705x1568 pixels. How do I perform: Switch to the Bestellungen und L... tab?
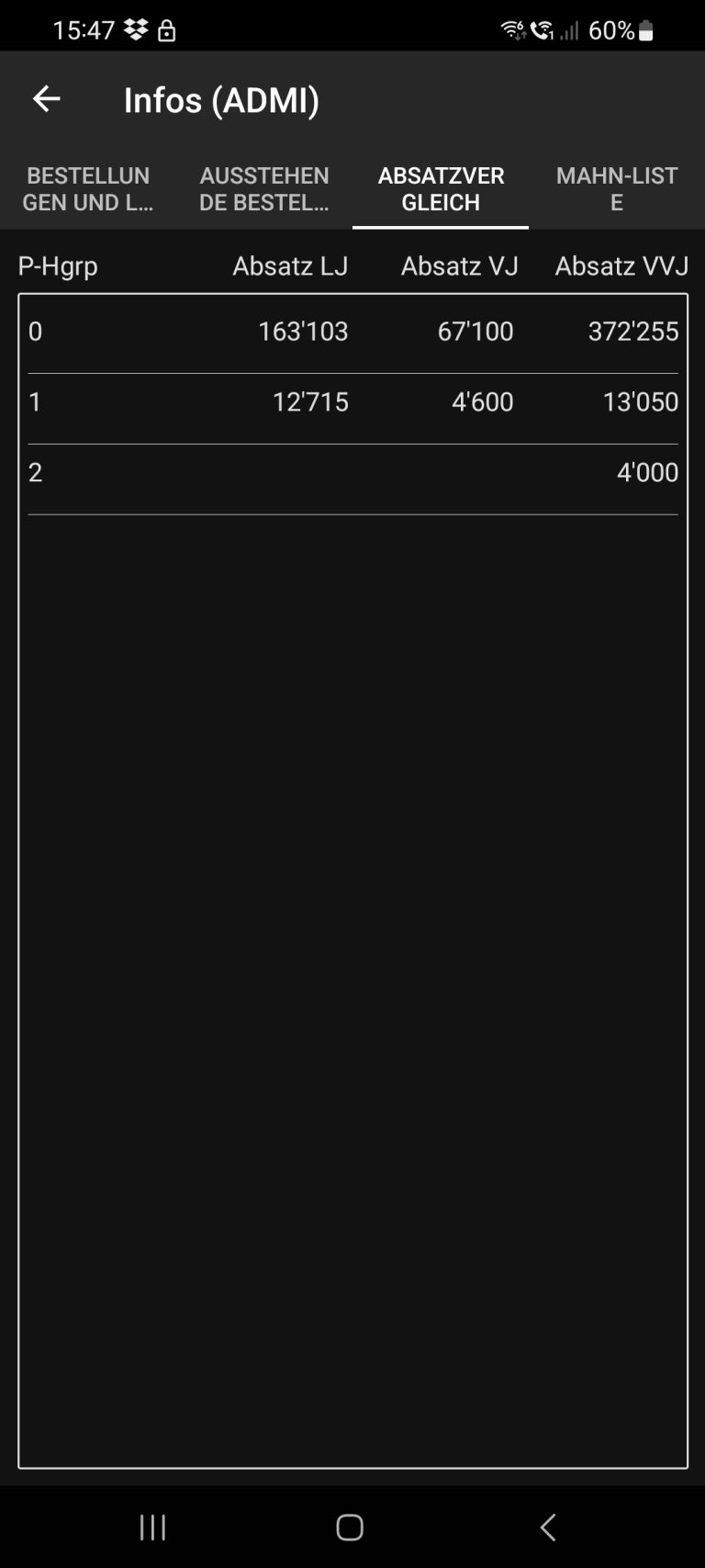[88, 189]
